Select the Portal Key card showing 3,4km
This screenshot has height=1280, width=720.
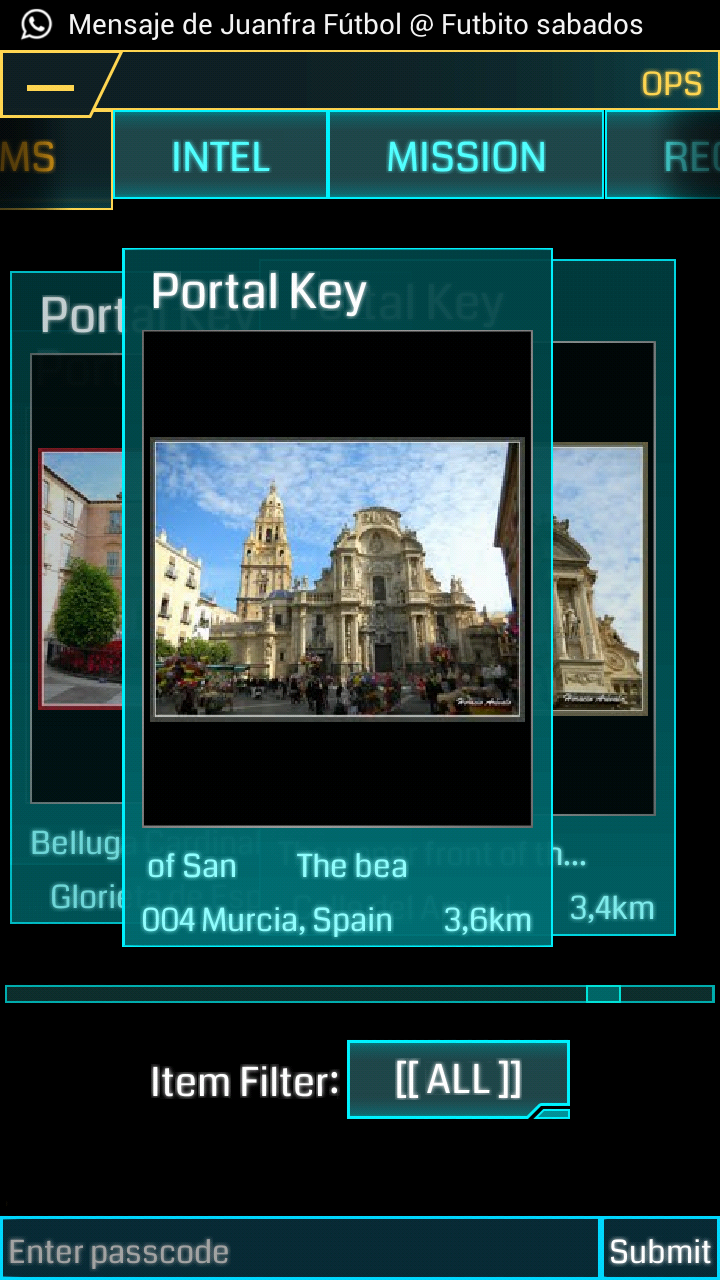[x=614, y=597]
